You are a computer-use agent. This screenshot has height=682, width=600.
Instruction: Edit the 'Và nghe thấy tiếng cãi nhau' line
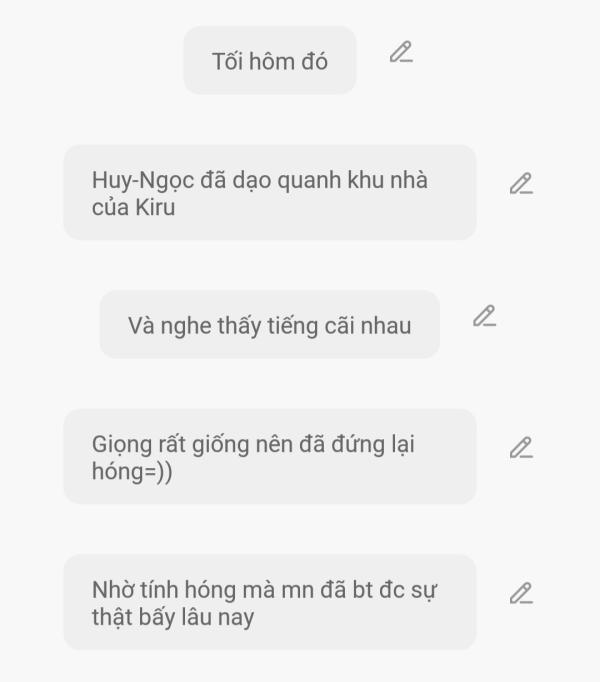pos(484,316)
